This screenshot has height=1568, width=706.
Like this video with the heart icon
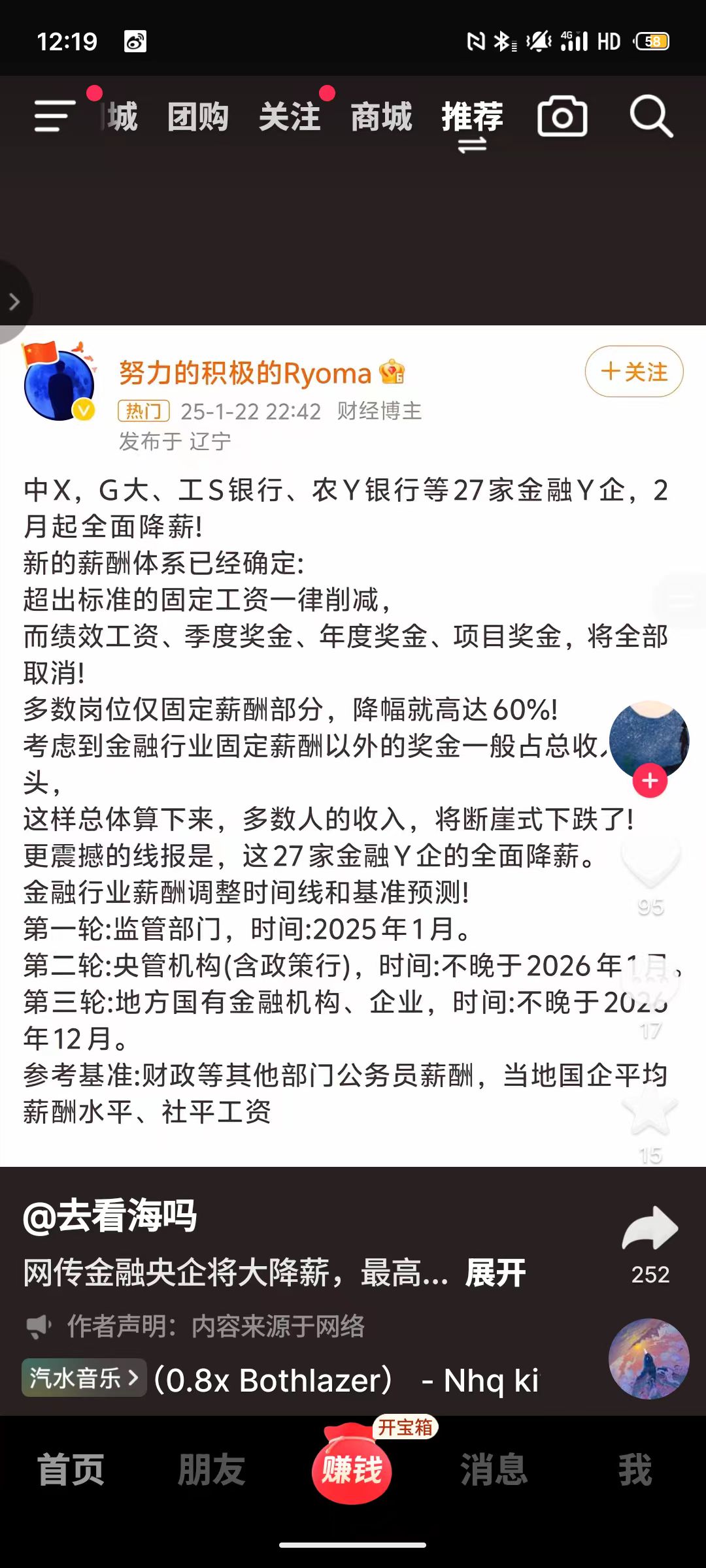tap(650, 862)
